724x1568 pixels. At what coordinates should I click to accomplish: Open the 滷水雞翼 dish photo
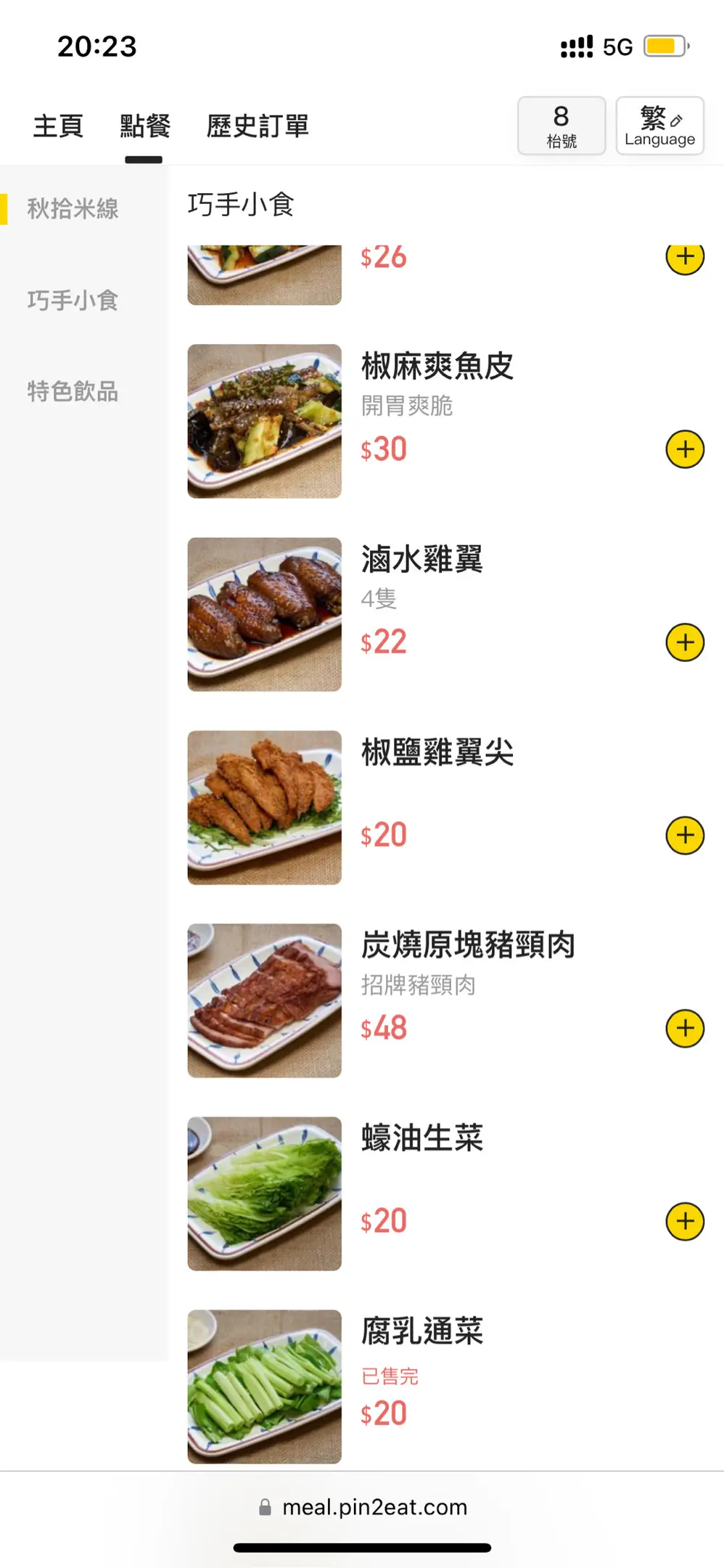264,614
